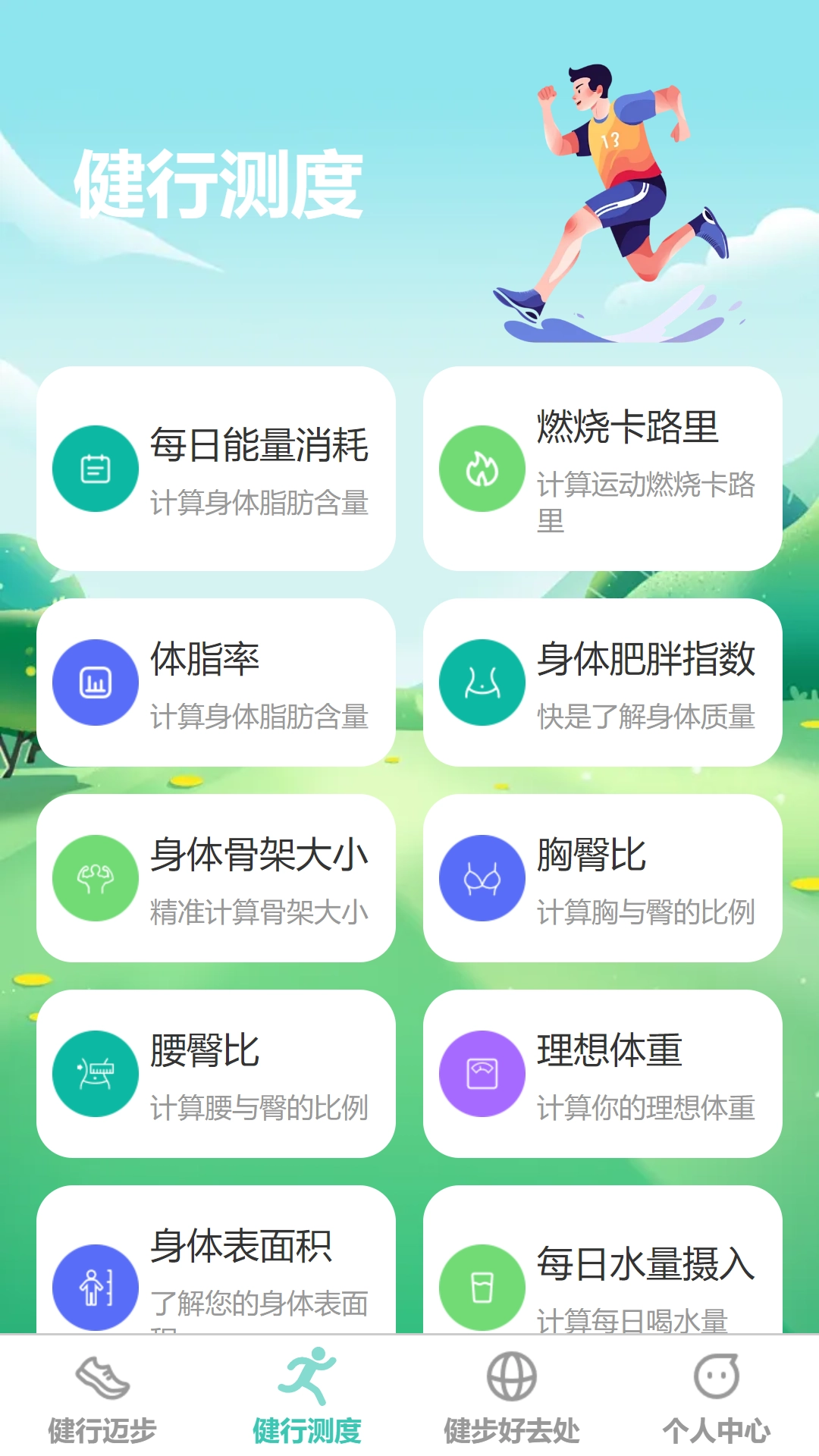Click the 胸臀比 bra icon
Screen dimensions: 819x1456
click(x=481, y=876)
